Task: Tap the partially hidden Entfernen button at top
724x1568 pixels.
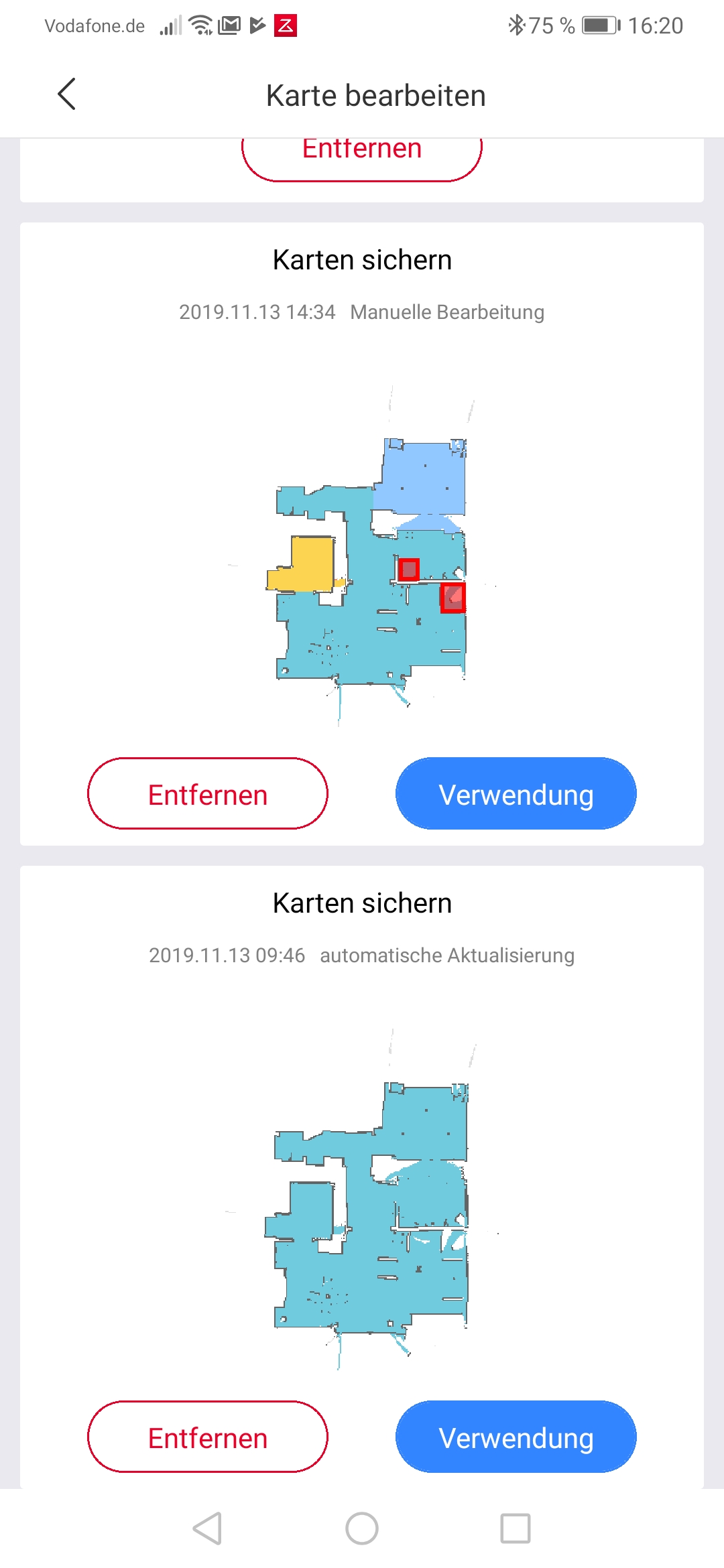Action: click(x=362, y=158)
